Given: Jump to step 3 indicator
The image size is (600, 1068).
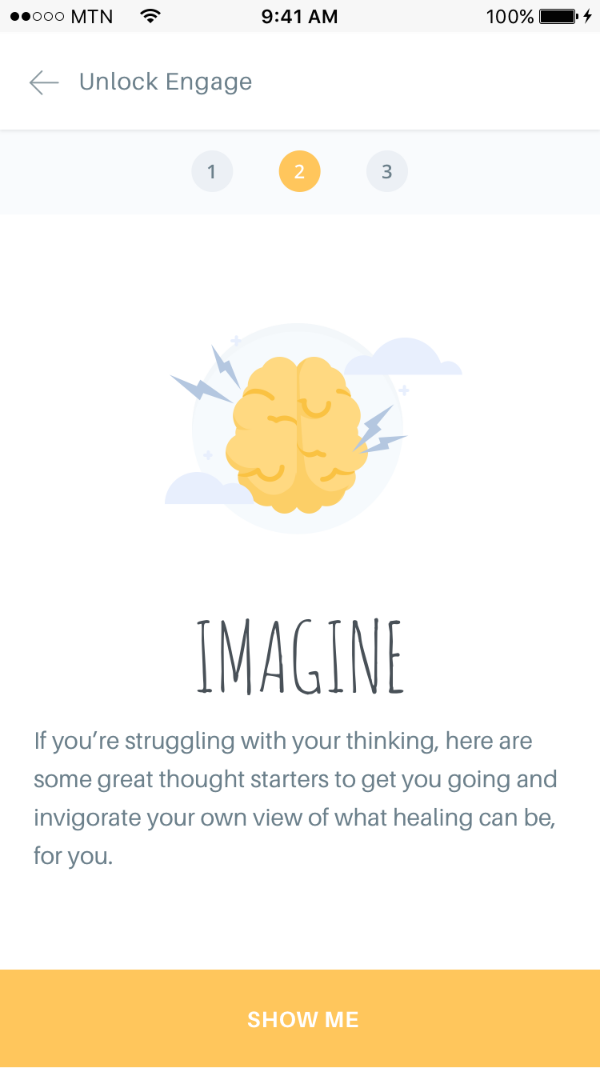Looking at the screenshot, I should [x=387, y=172].
